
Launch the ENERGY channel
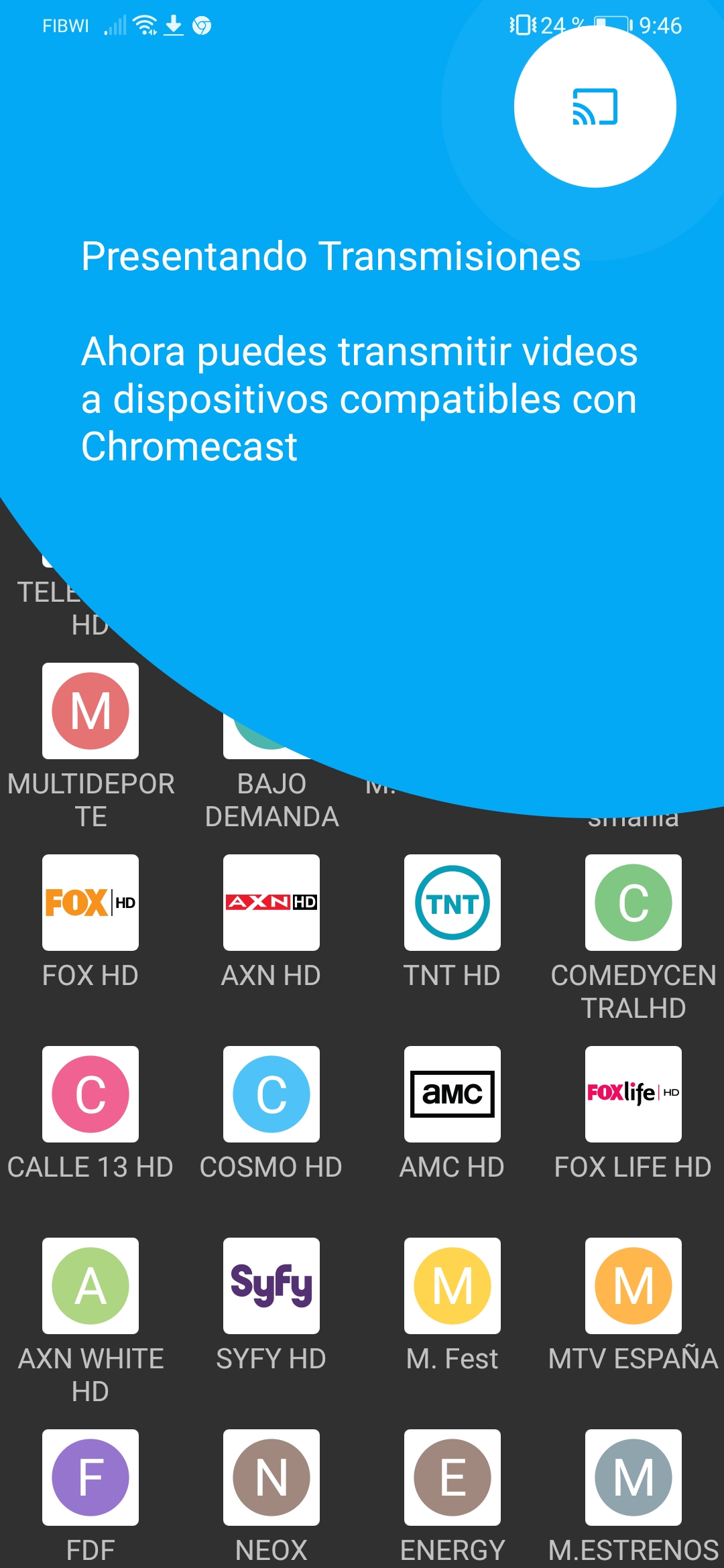[x=452, y=1478]
